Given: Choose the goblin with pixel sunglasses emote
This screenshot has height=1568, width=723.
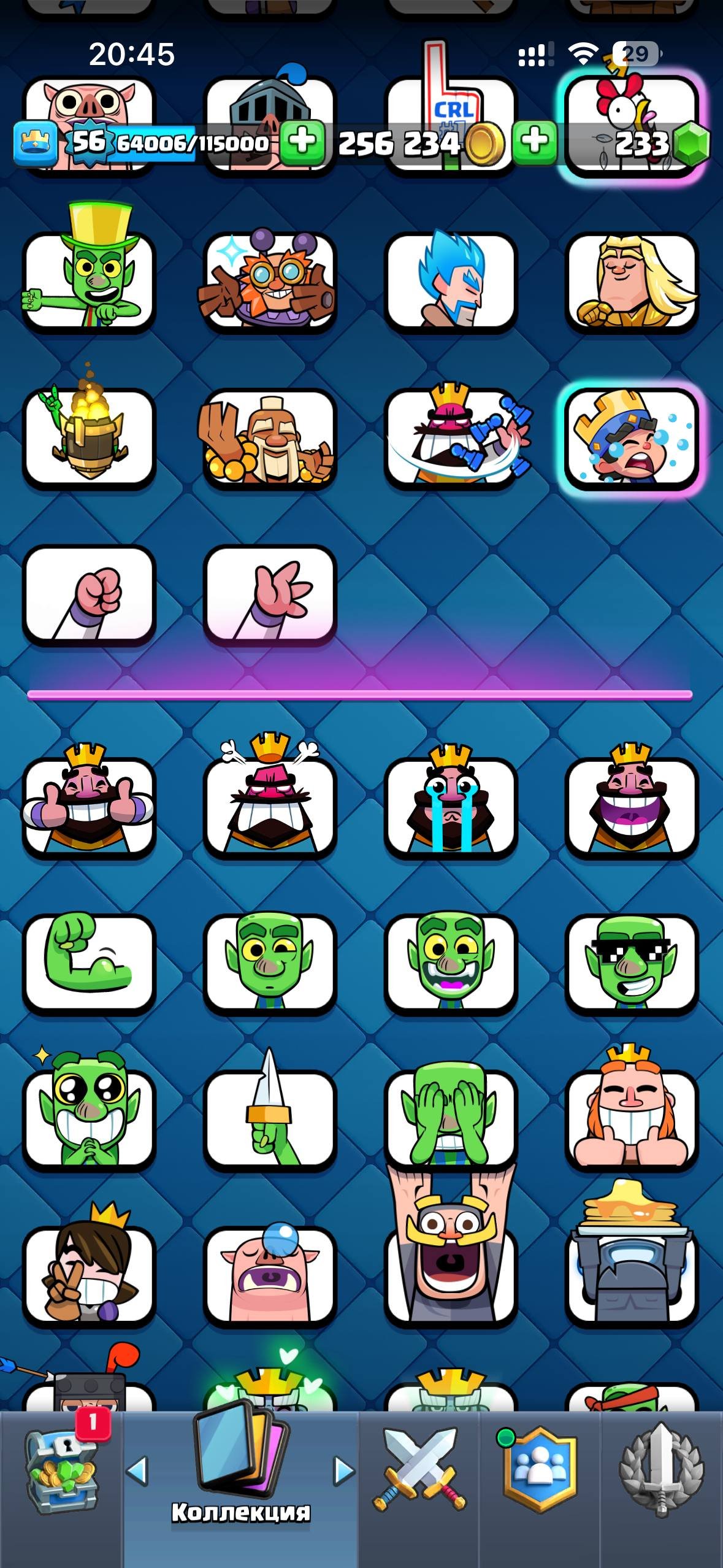Looking at the screenshot, I should pos(632,963).
